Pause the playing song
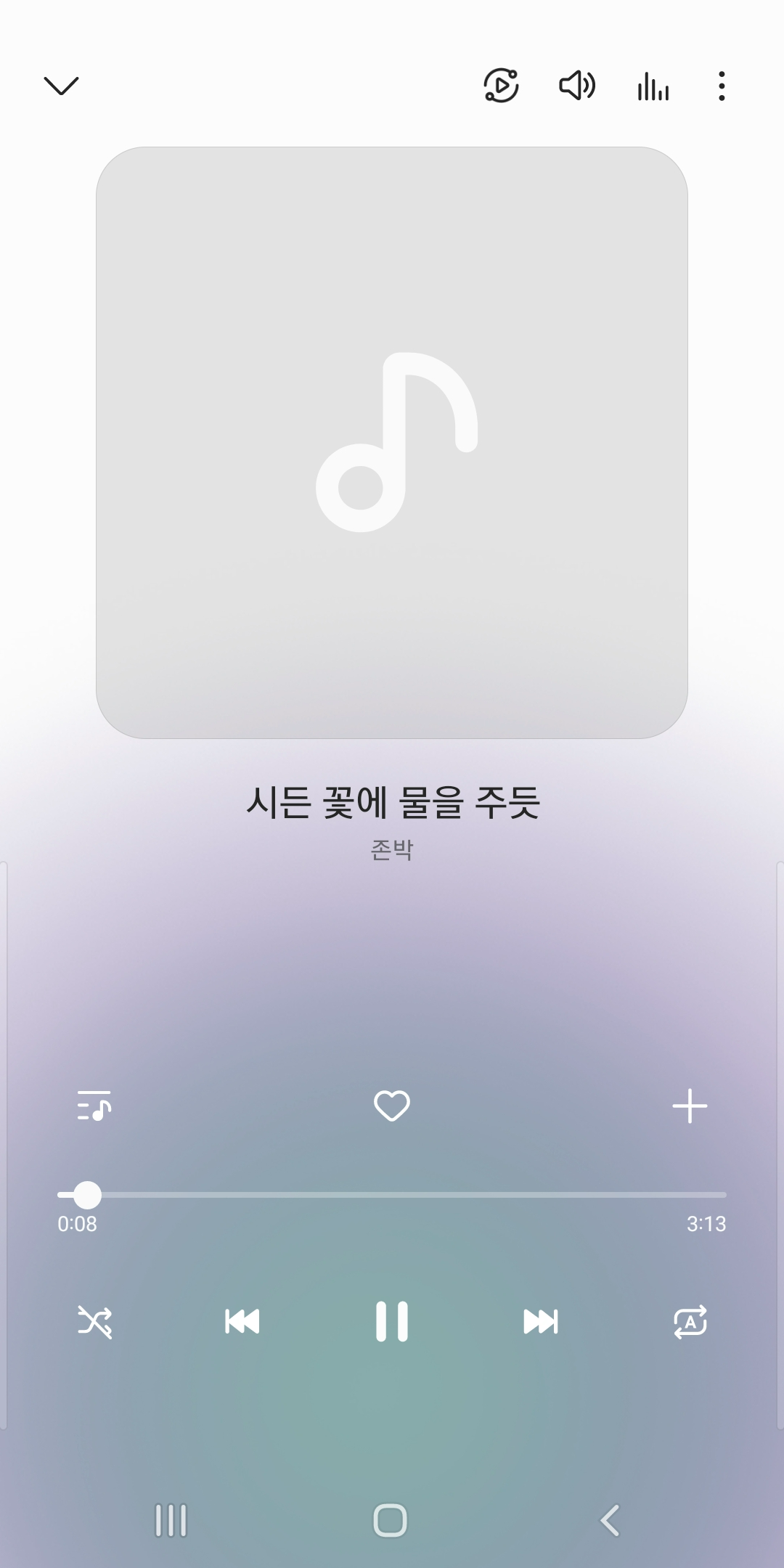Image resolution: width=784 pixels, height=1568 pixels. point(392,1321)
